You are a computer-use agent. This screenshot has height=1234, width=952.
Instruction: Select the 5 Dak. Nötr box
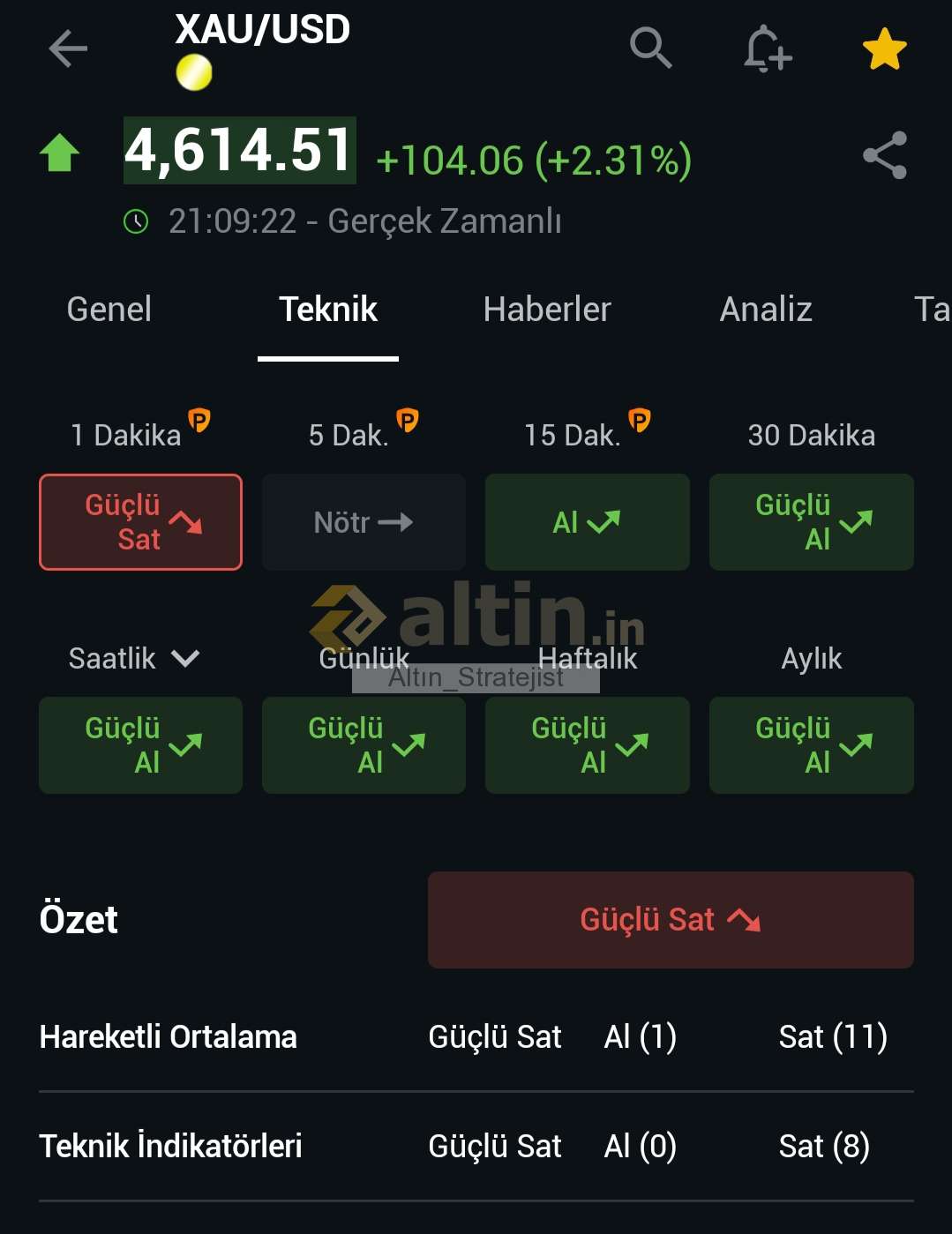tap(364, 522)
